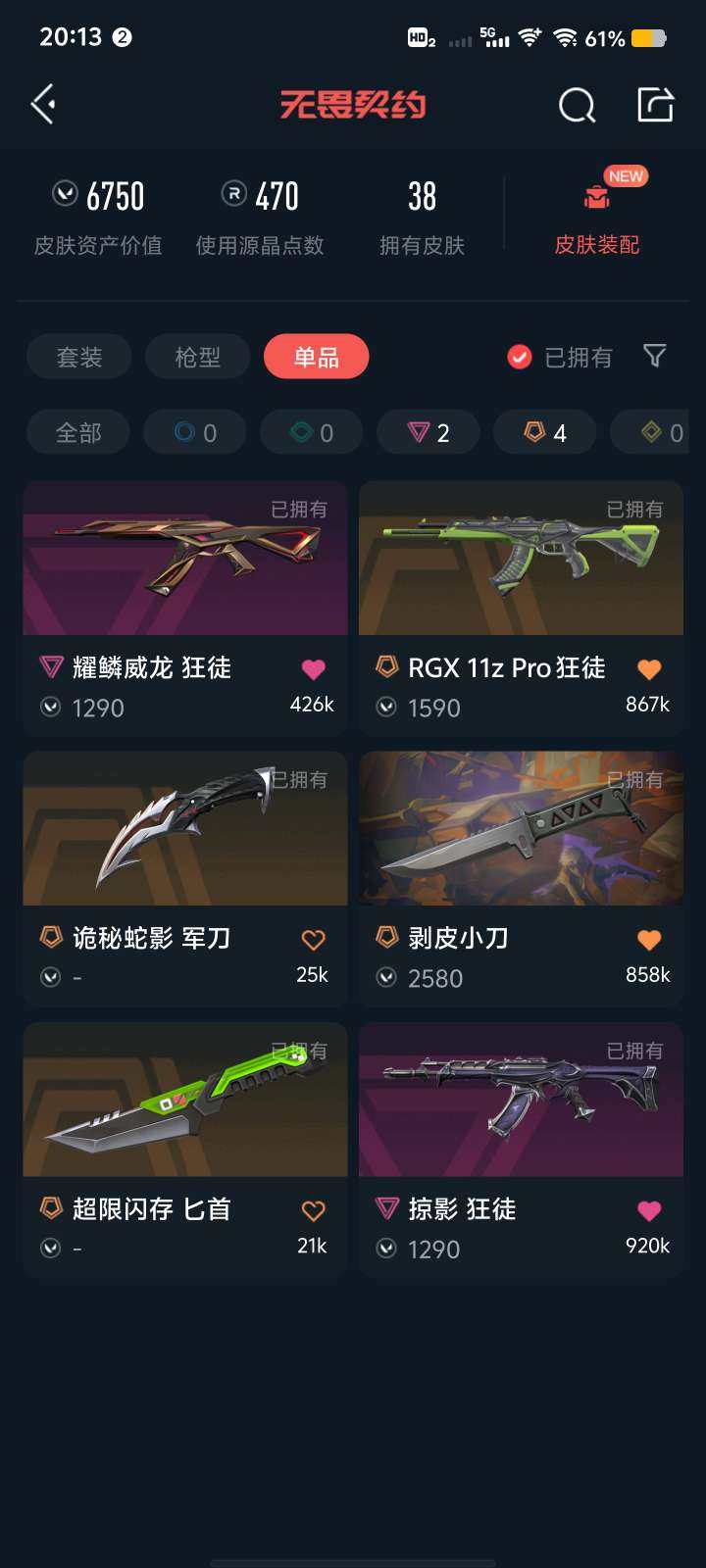Switch to the 套装 tab
The width and height of the screenshot is (706, 1568).
78,357
